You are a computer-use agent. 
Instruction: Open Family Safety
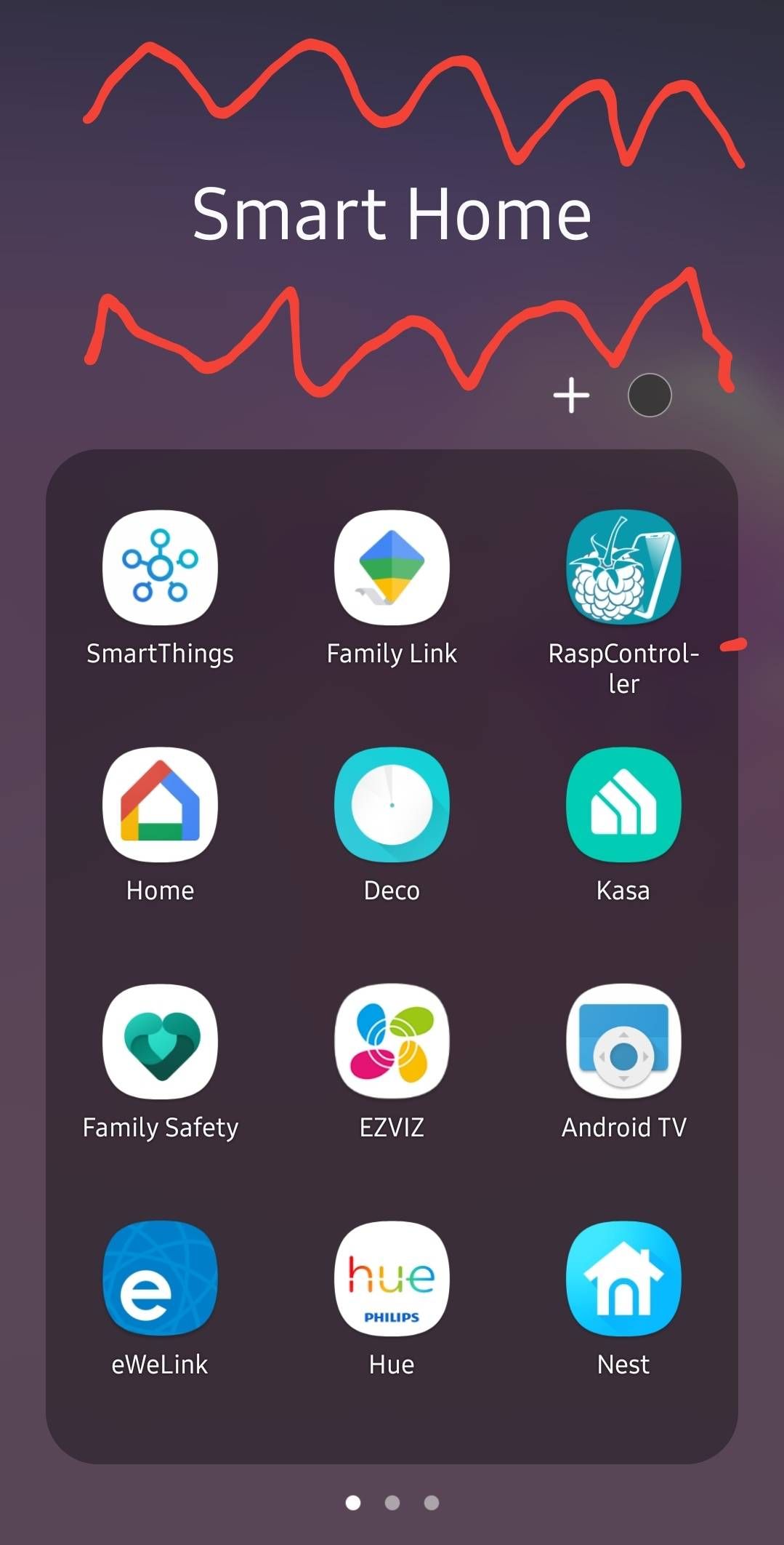[x=160, y=1042]
